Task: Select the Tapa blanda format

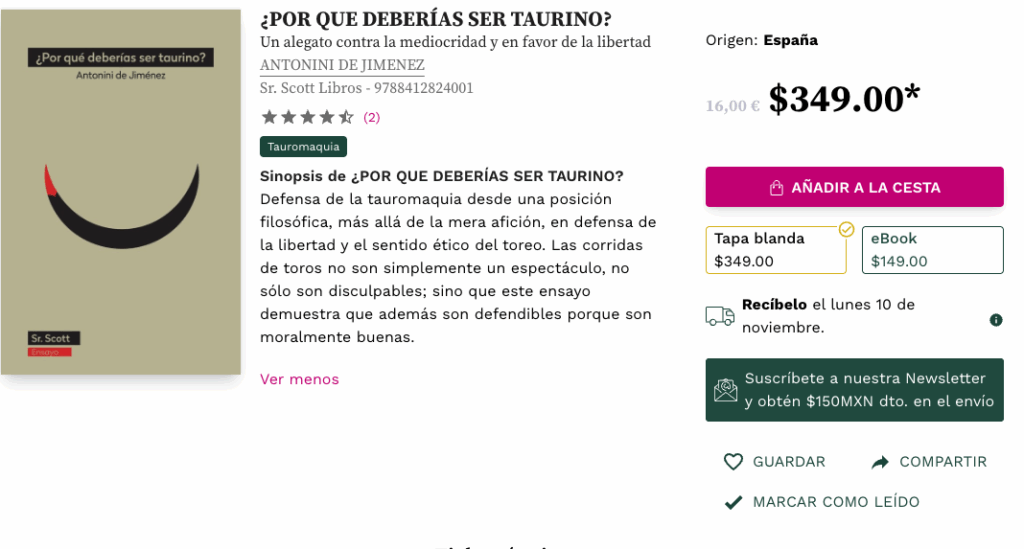Action: point(775,250)
